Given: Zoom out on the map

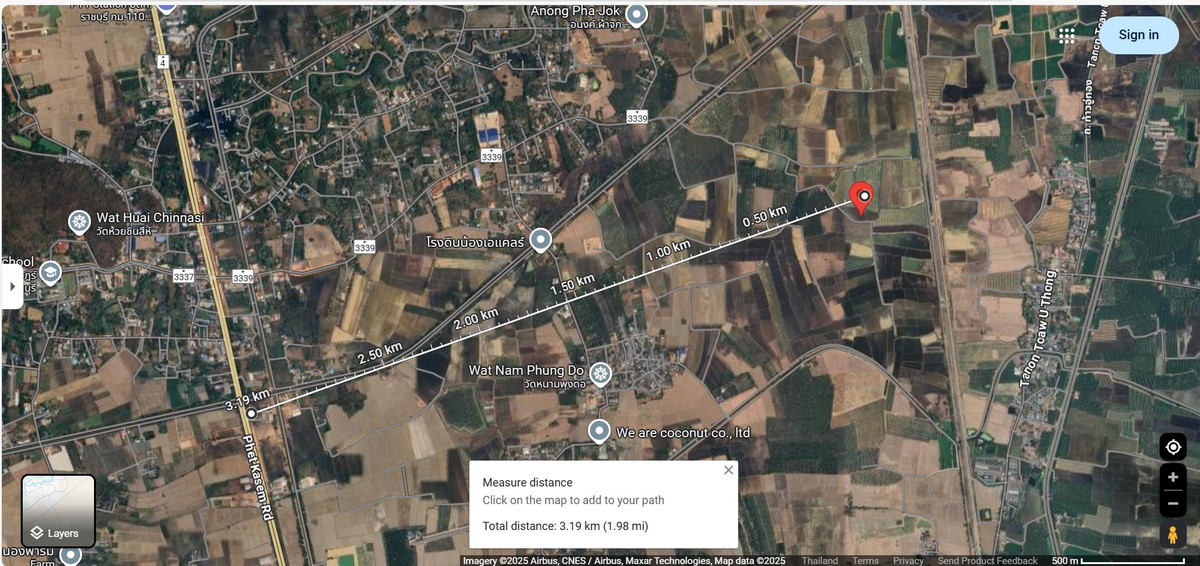Looking at the screenshot, I should 1173,503.
